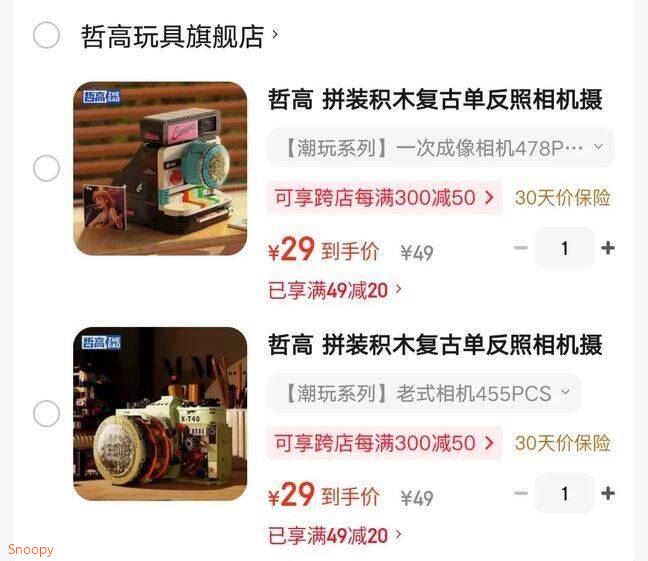Screen dimensions: 648x561
Task: Open 已享满49减20 details for 一次成像相机
Action: click(x=335, y=290)
